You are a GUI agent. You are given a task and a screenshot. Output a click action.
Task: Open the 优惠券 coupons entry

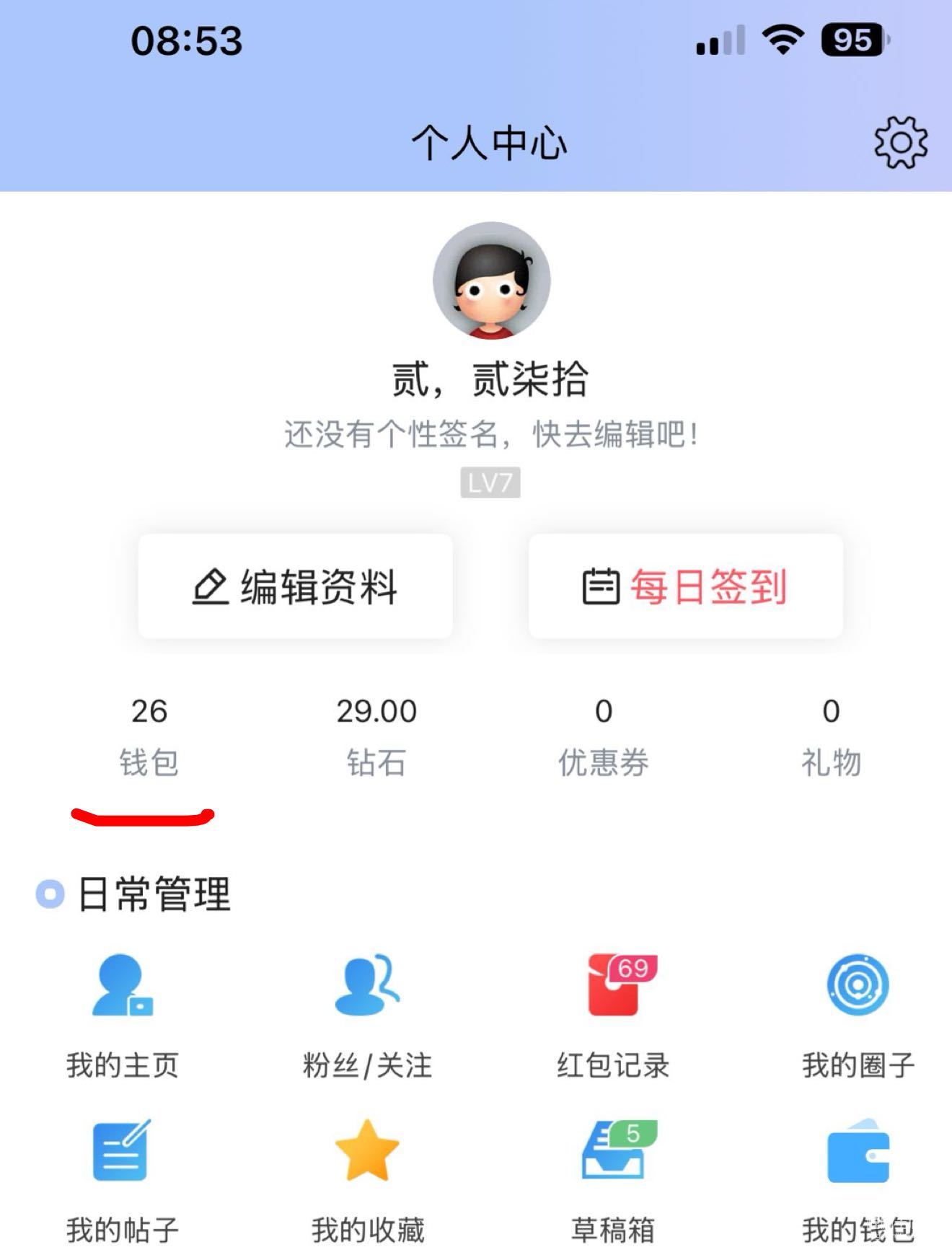[604, 736]
